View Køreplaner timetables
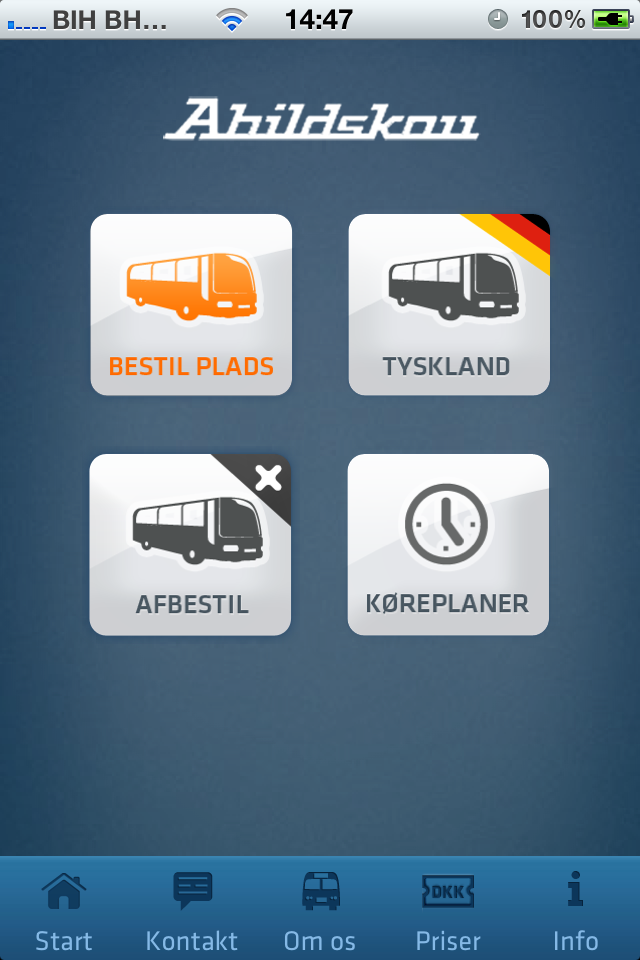The image size is (640, 960). (448, 544)
